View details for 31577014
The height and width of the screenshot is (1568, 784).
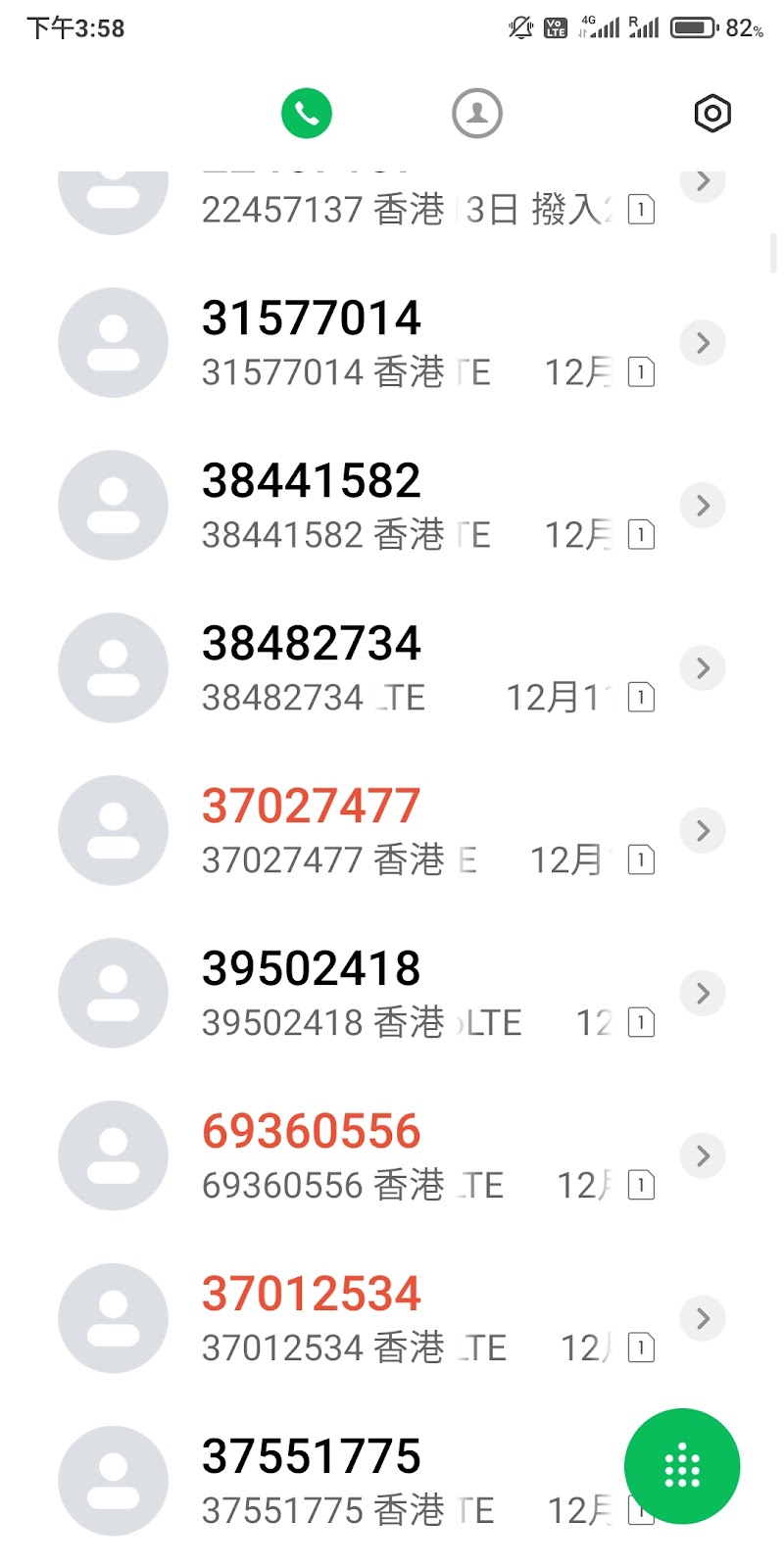[x=703, y=343]
